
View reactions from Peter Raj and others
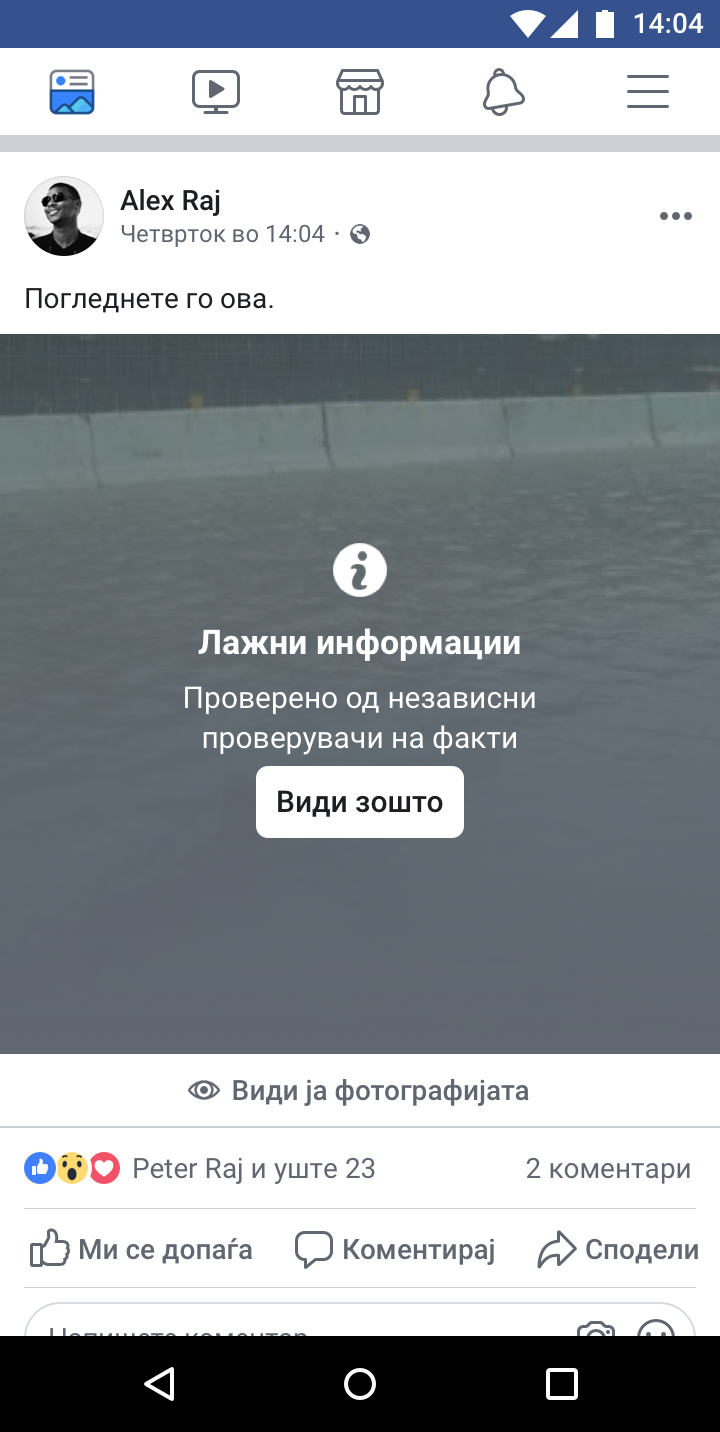pyautogui.click(x=200, y=1168)
